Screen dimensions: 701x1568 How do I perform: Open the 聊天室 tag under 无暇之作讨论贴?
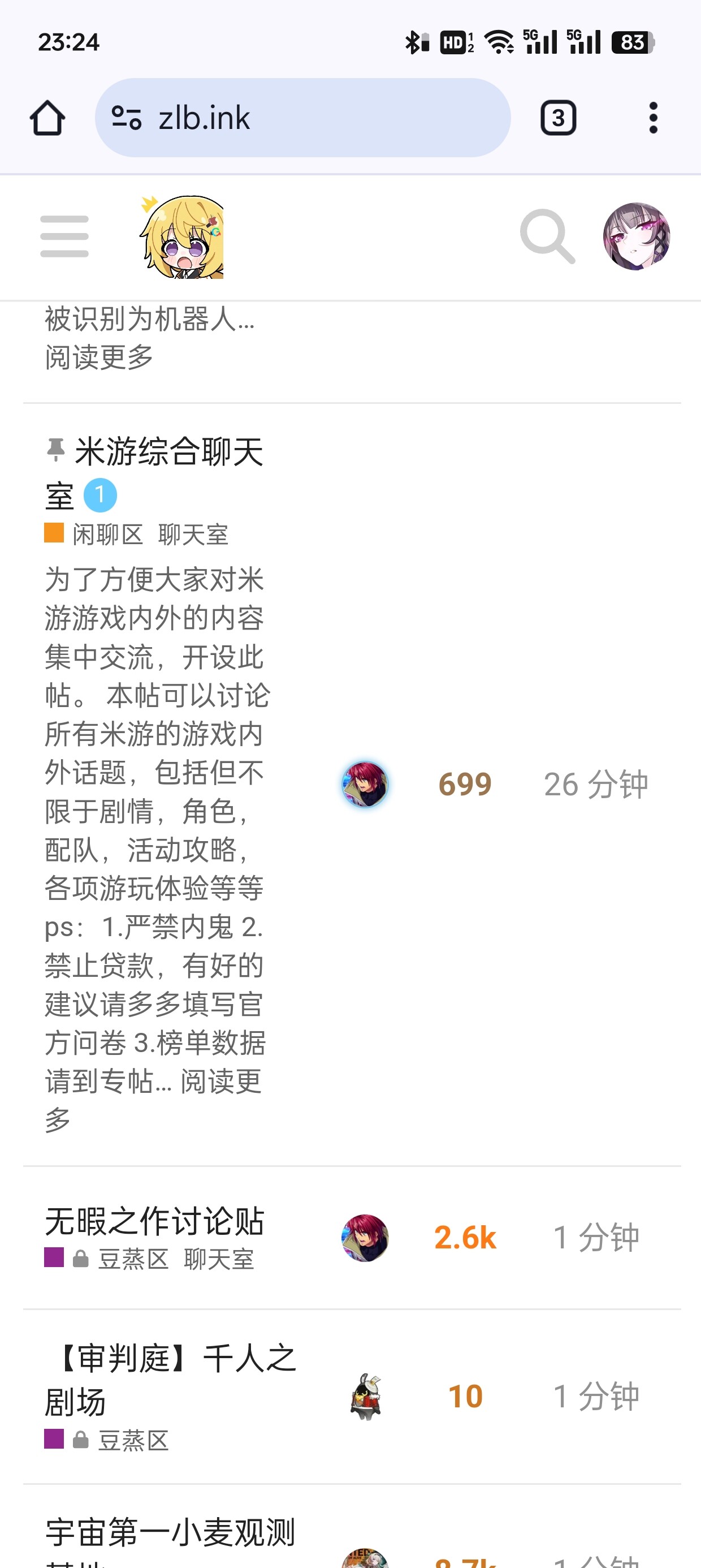219,1259
